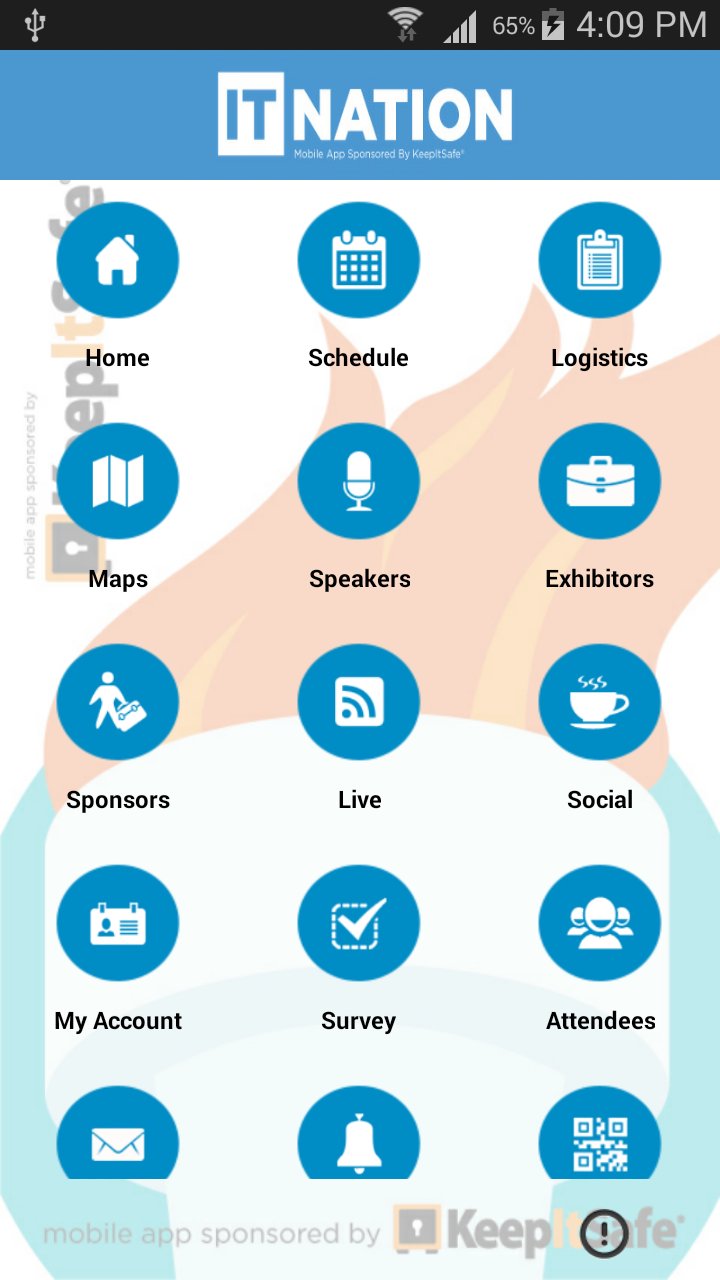Open the Live feed
The width and height of the screenshot is (720, 1280).
point(359,702)
